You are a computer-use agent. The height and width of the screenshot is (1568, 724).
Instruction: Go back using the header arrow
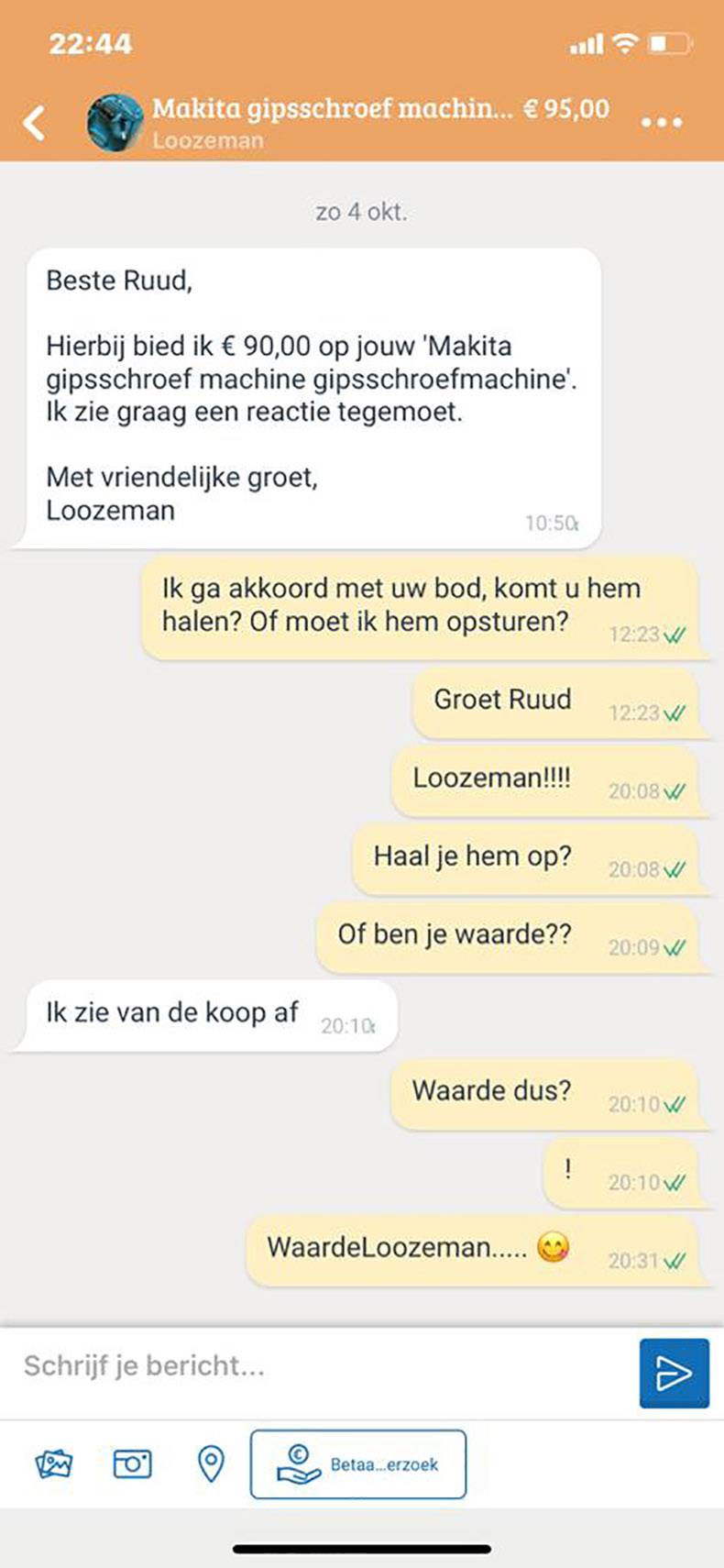pos(35,122)
